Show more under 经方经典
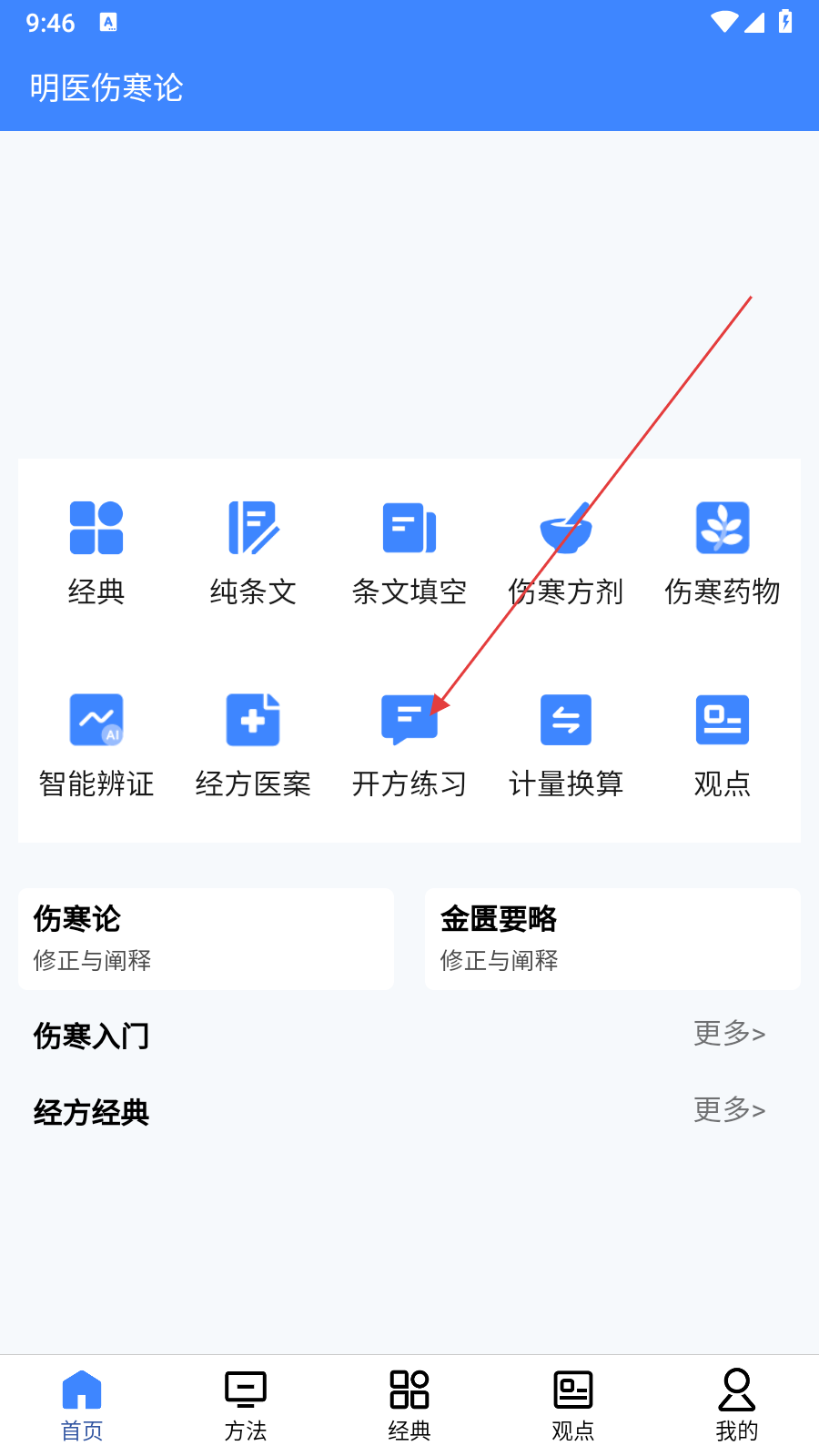Image resolution: width=819 pixels, height=1456 pixels. click(730, 1110)
